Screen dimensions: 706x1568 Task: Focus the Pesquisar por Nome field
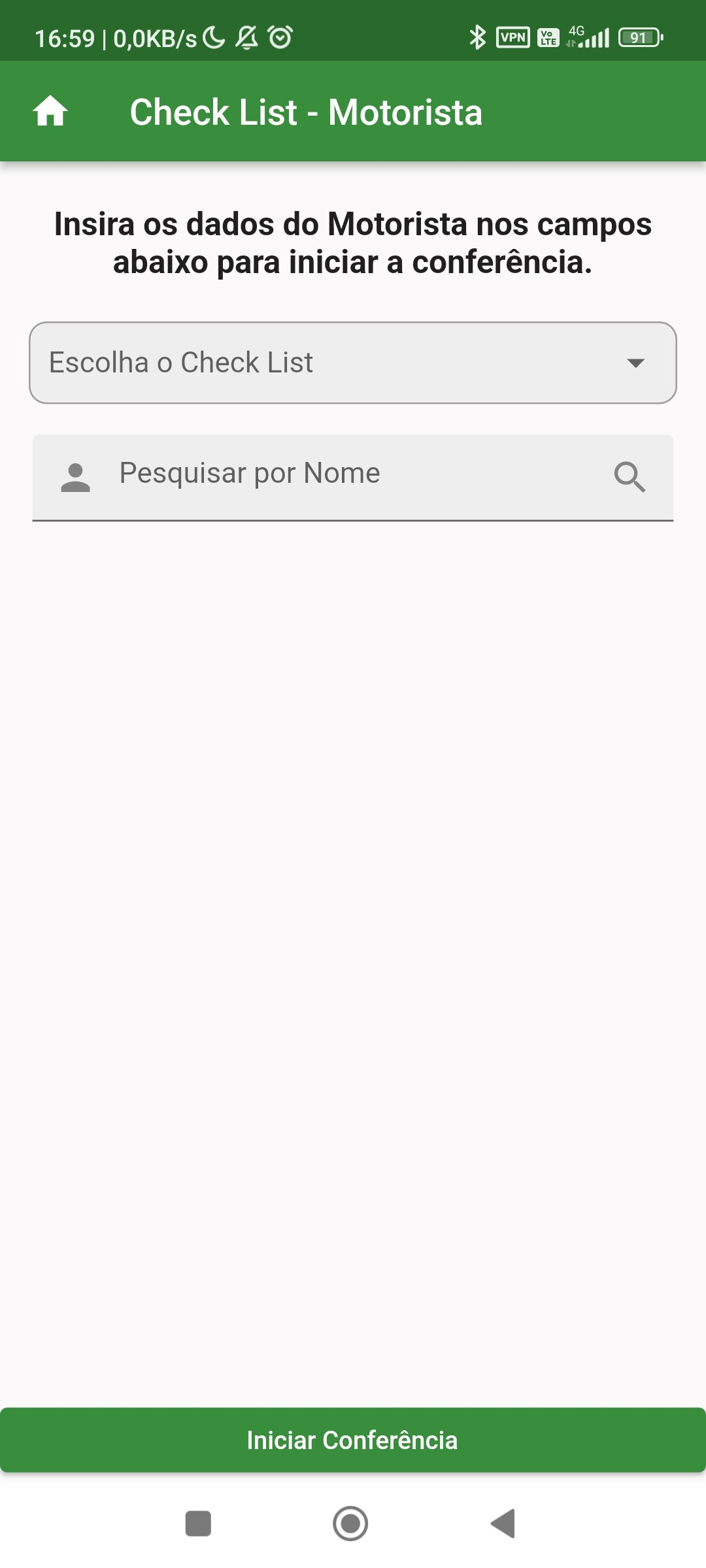(353, 474)
